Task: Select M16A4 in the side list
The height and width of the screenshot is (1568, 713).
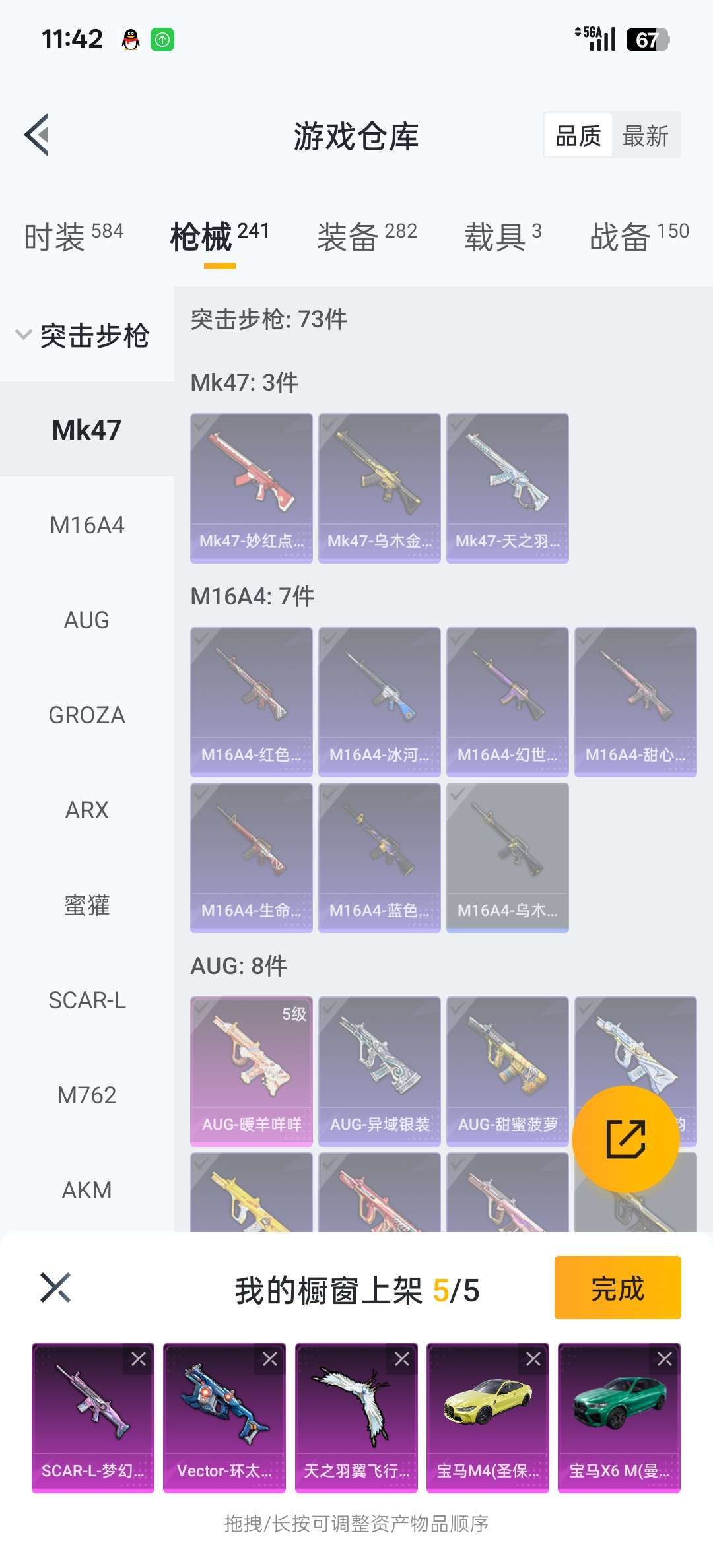Action: coord(86,525)
